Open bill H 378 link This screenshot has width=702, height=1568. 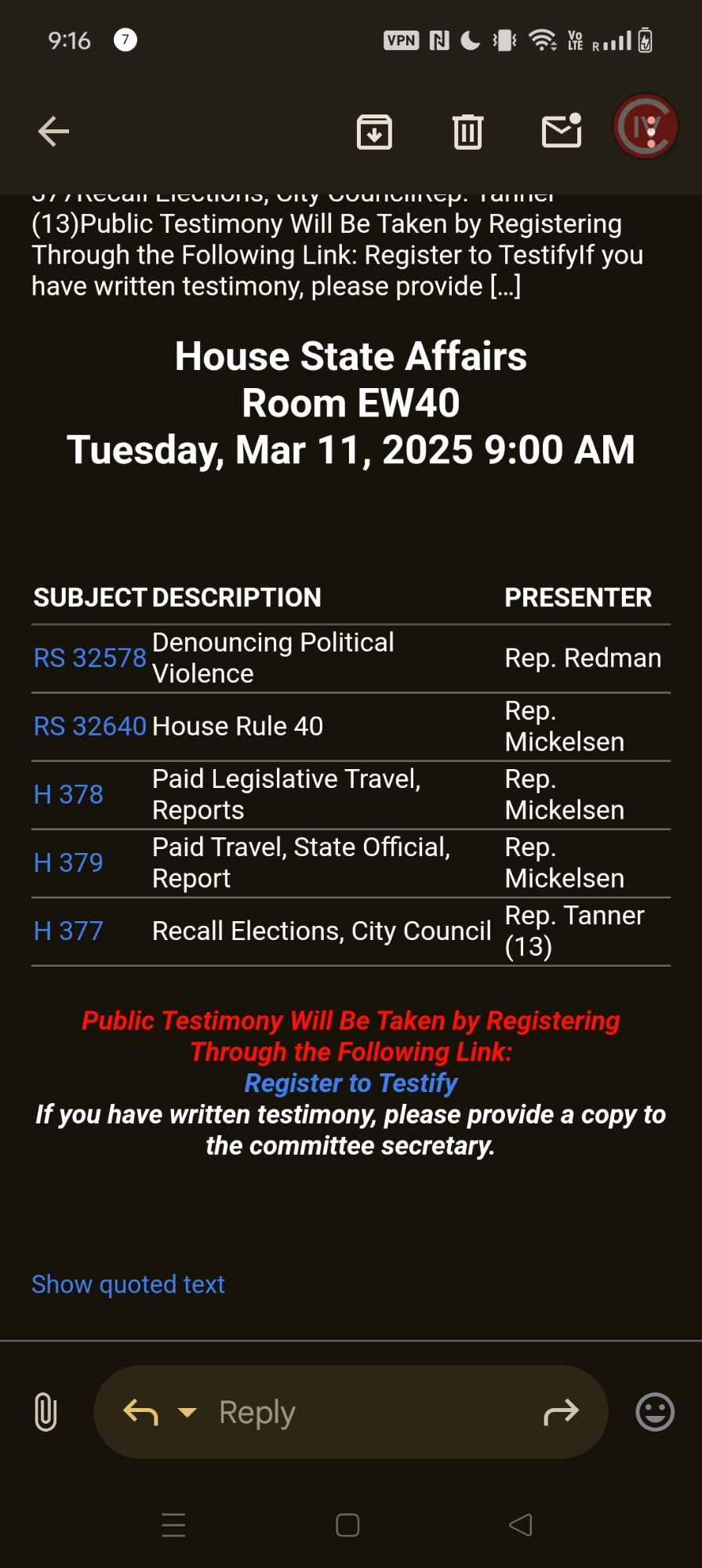coord(68,794)
